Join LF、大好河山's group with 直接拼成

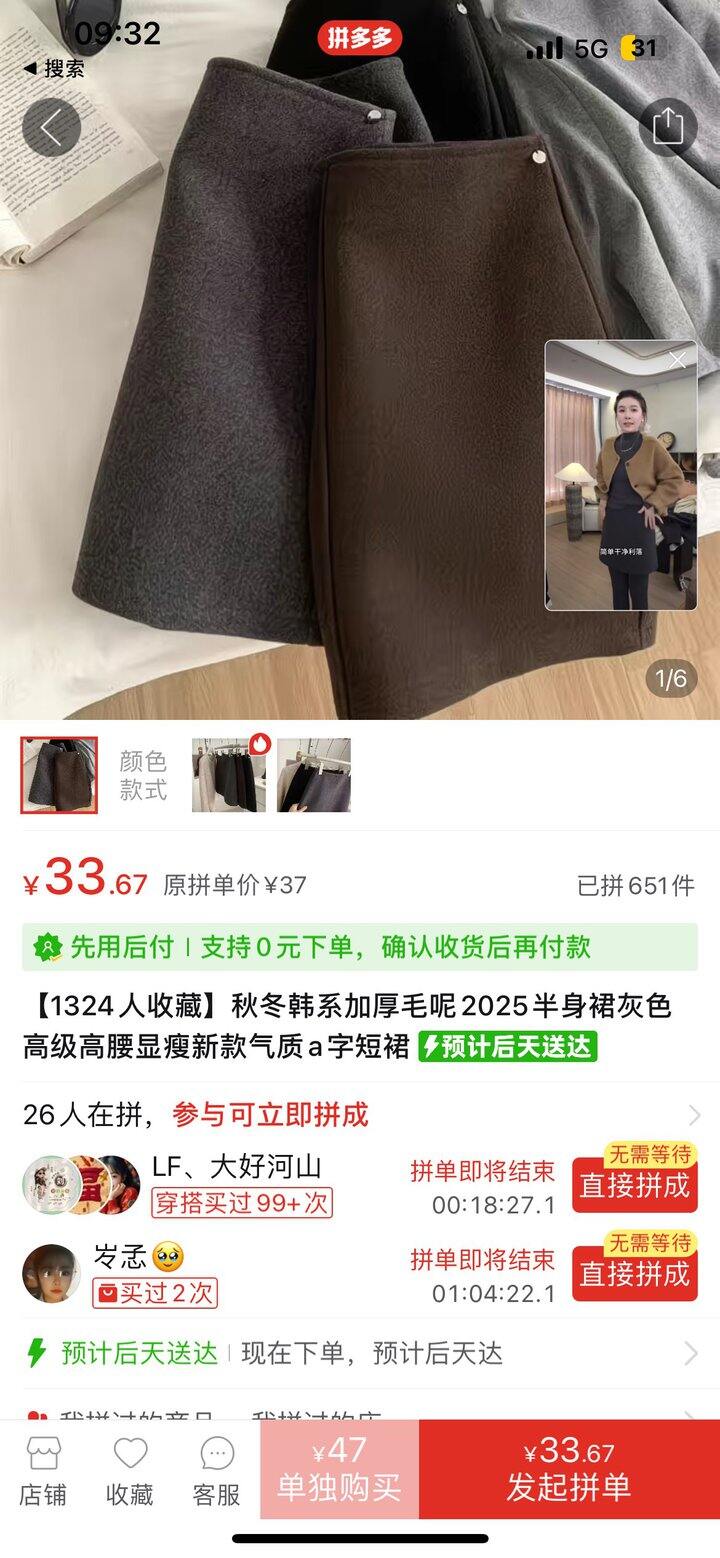point(634,1185)
